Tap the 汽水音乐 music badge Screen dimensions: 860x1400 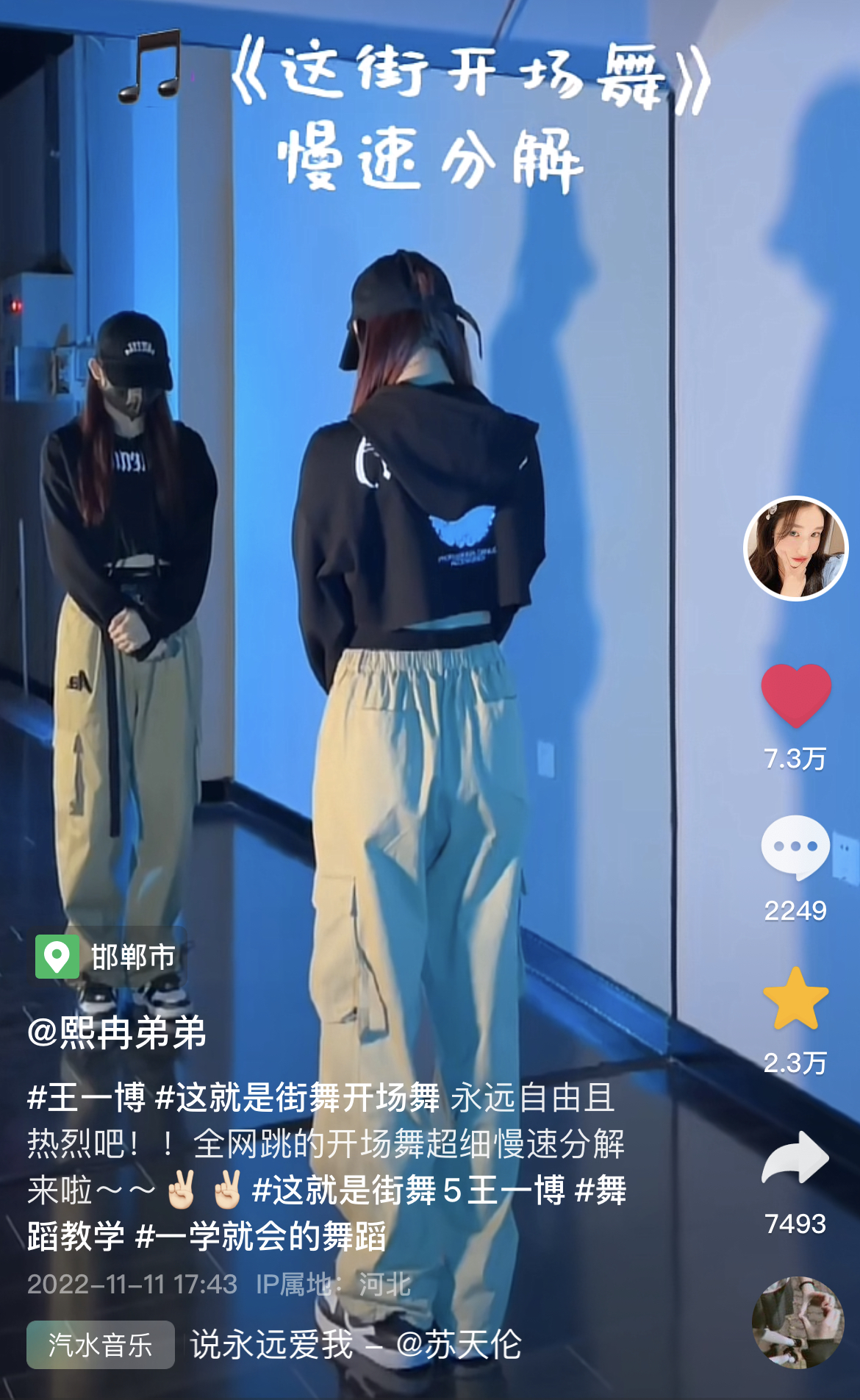[101, 1345]
